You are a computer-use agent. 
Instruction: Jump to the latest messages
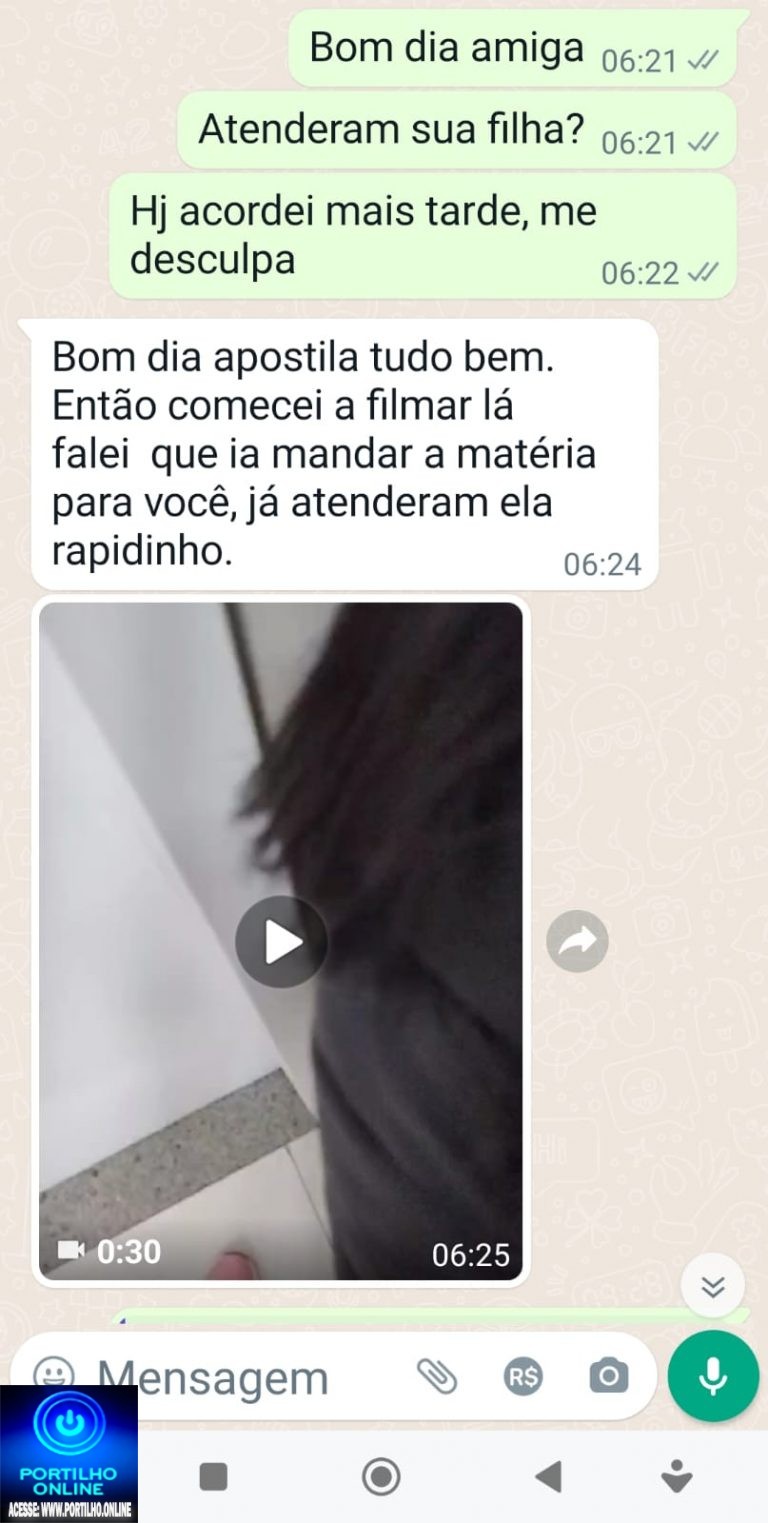click(x=712, y=1286)
